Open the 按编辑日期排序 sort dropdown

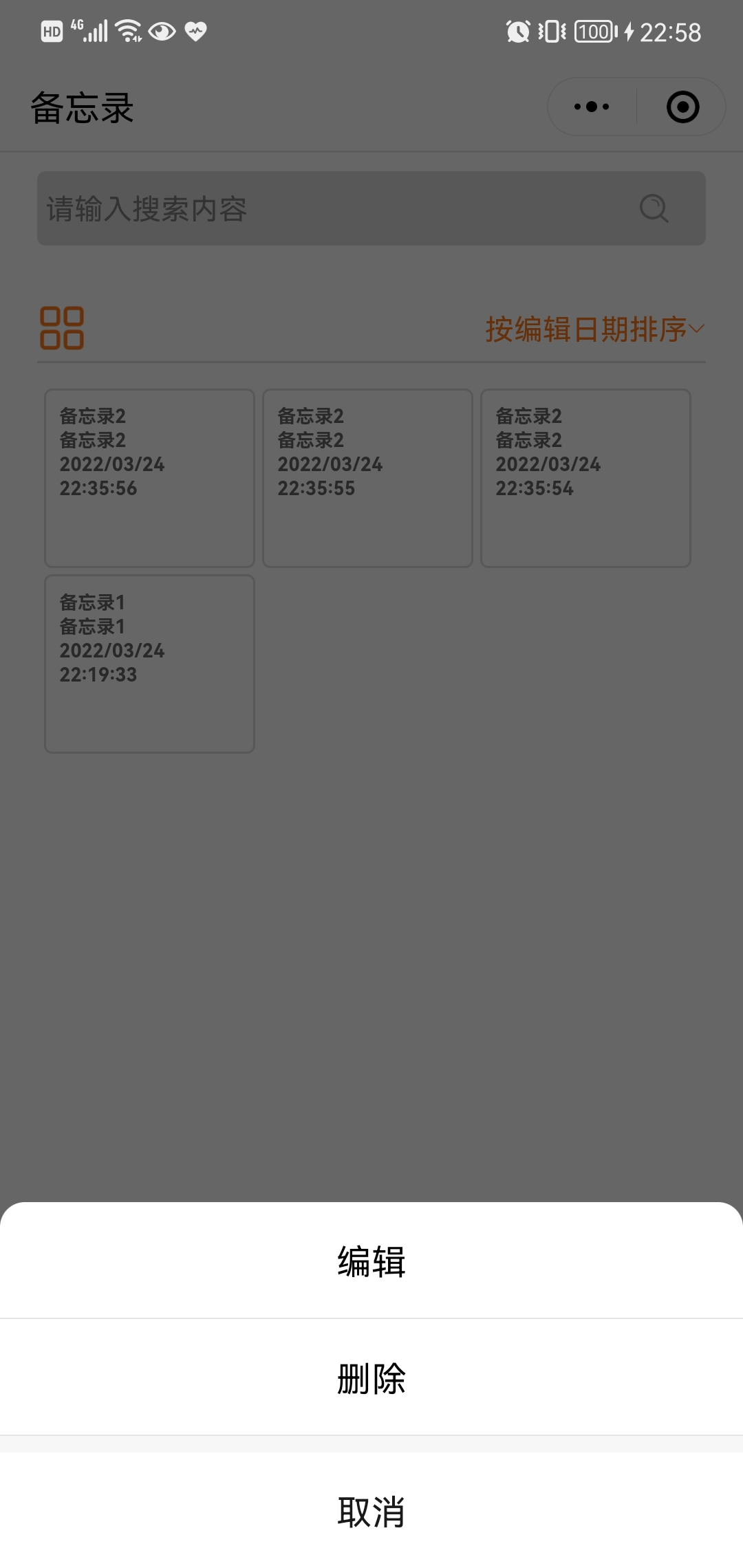pyautogui.click(x=592, y=329)
